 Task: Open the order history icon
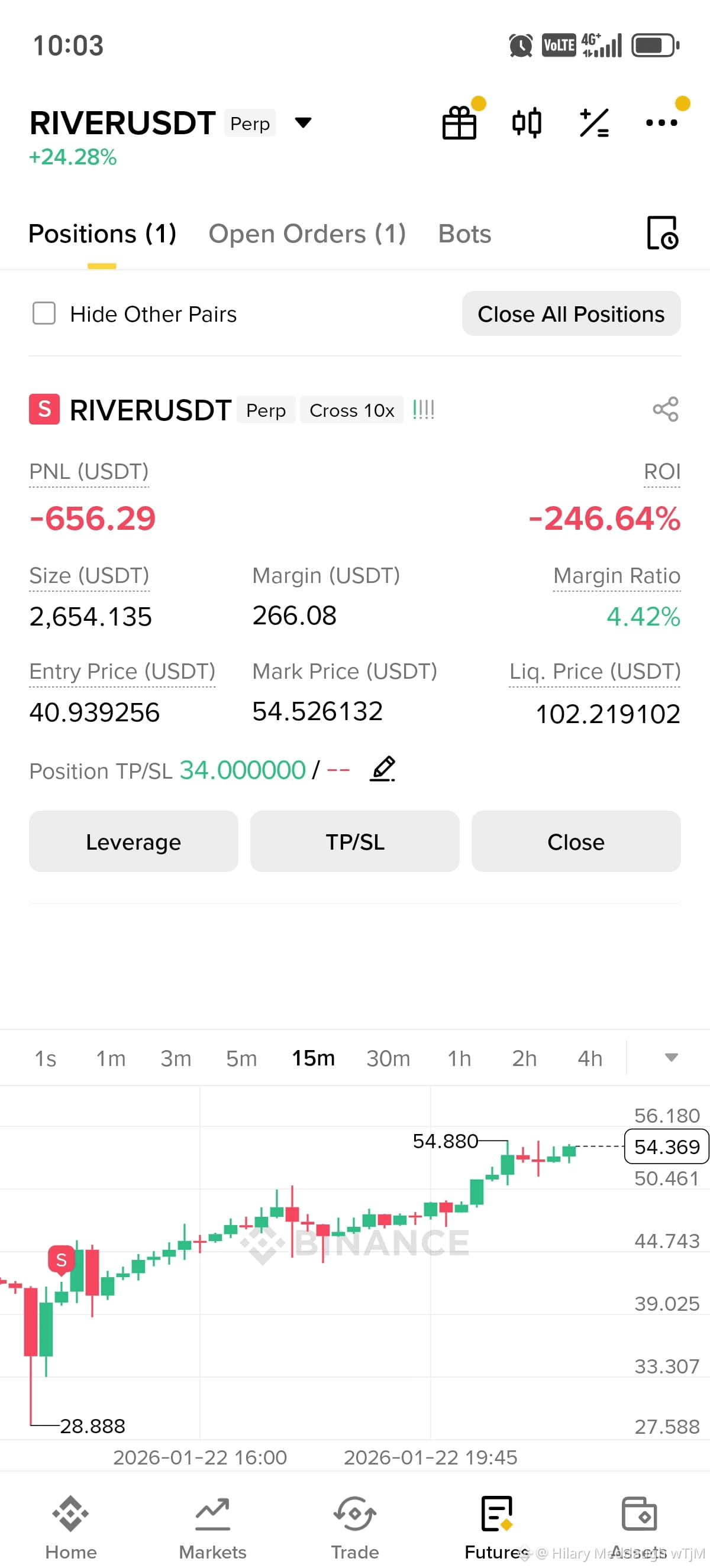click(663, 232)
